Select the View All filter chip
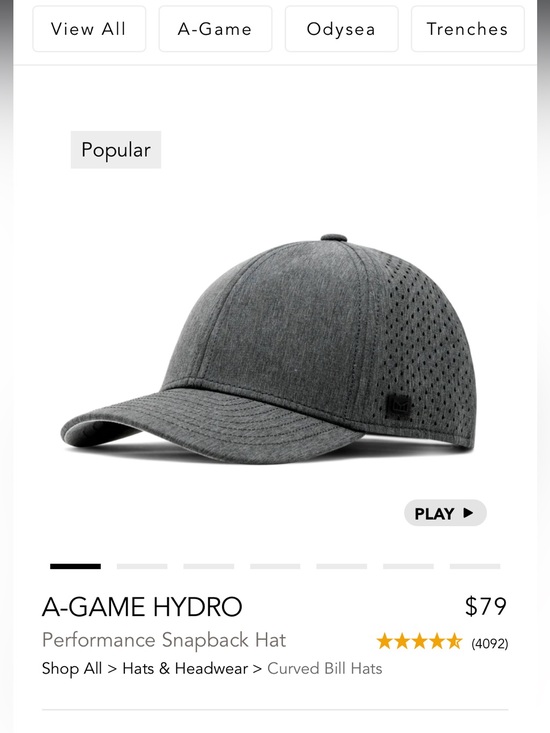Image resolution: width=550 pixels, height=733 pixels. (89, 29)
